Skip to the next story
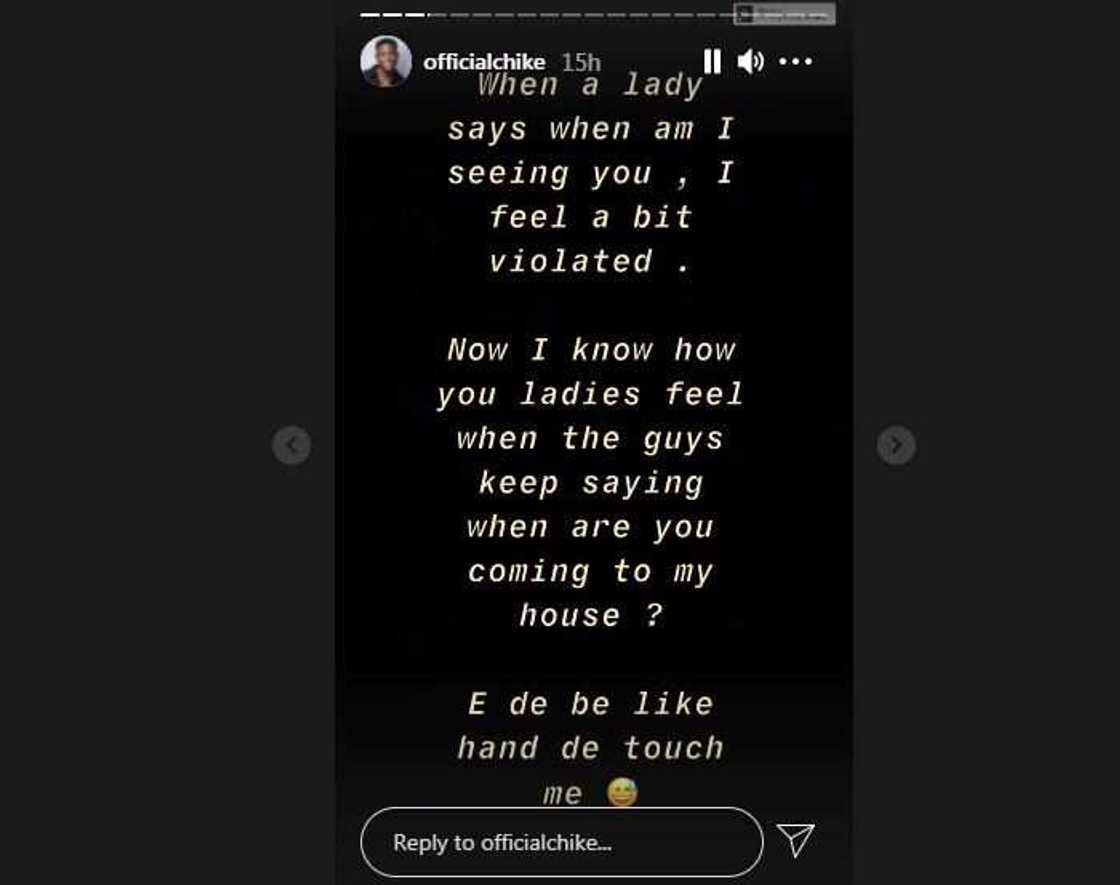The height and width of the screenshot is (885, 1120). click(896, 445)
